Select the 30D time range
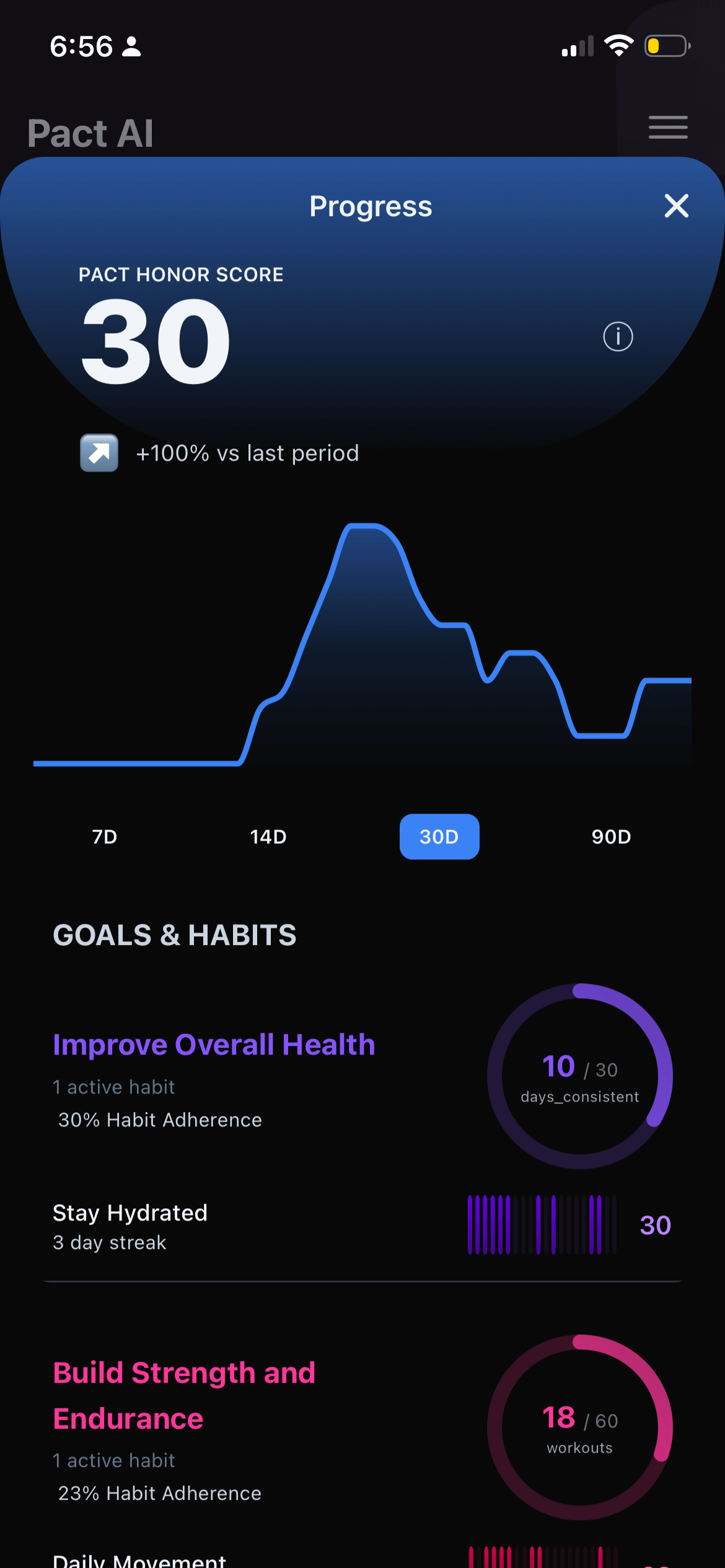The height and width of the screenshot is (1568, 725). (439, 837)
